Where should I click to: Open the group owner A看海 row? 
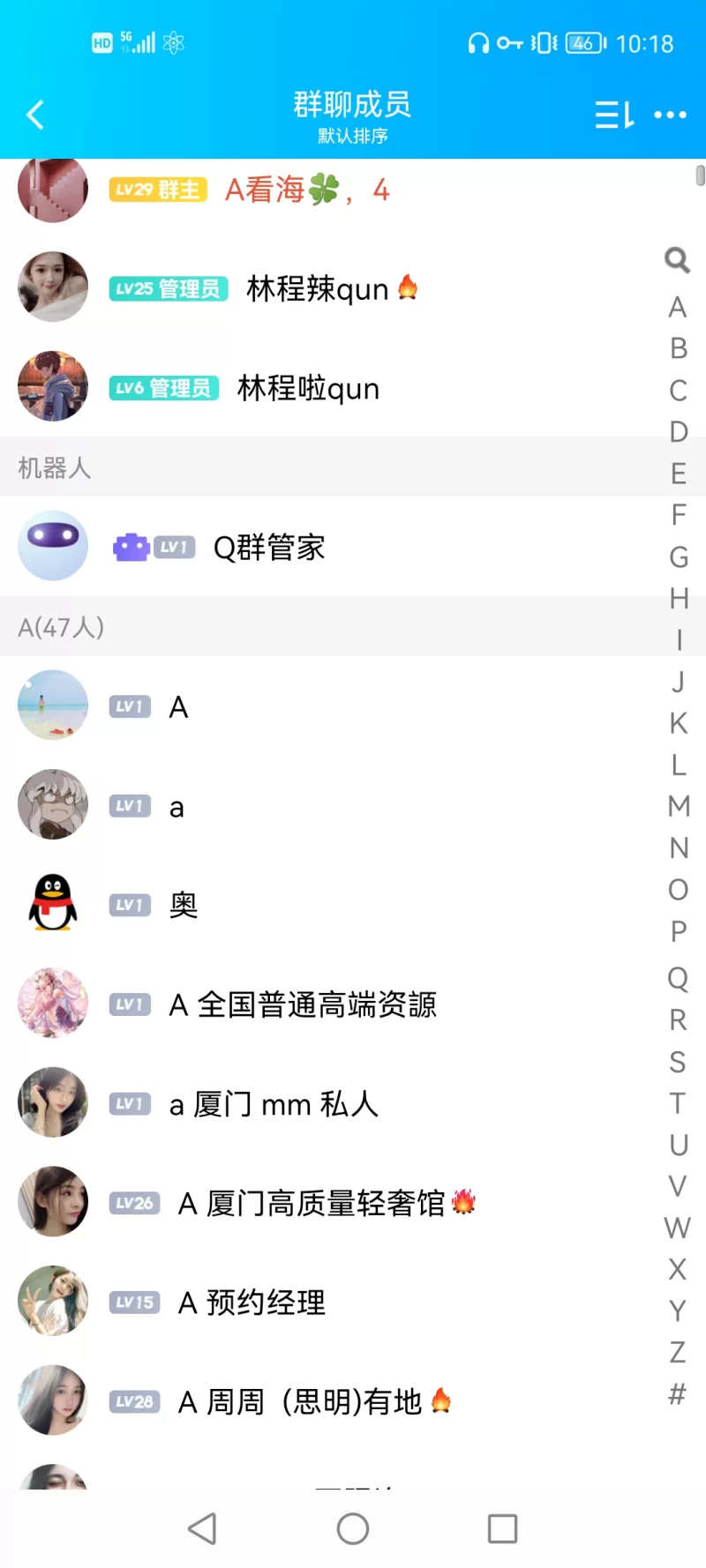[305, 190]
